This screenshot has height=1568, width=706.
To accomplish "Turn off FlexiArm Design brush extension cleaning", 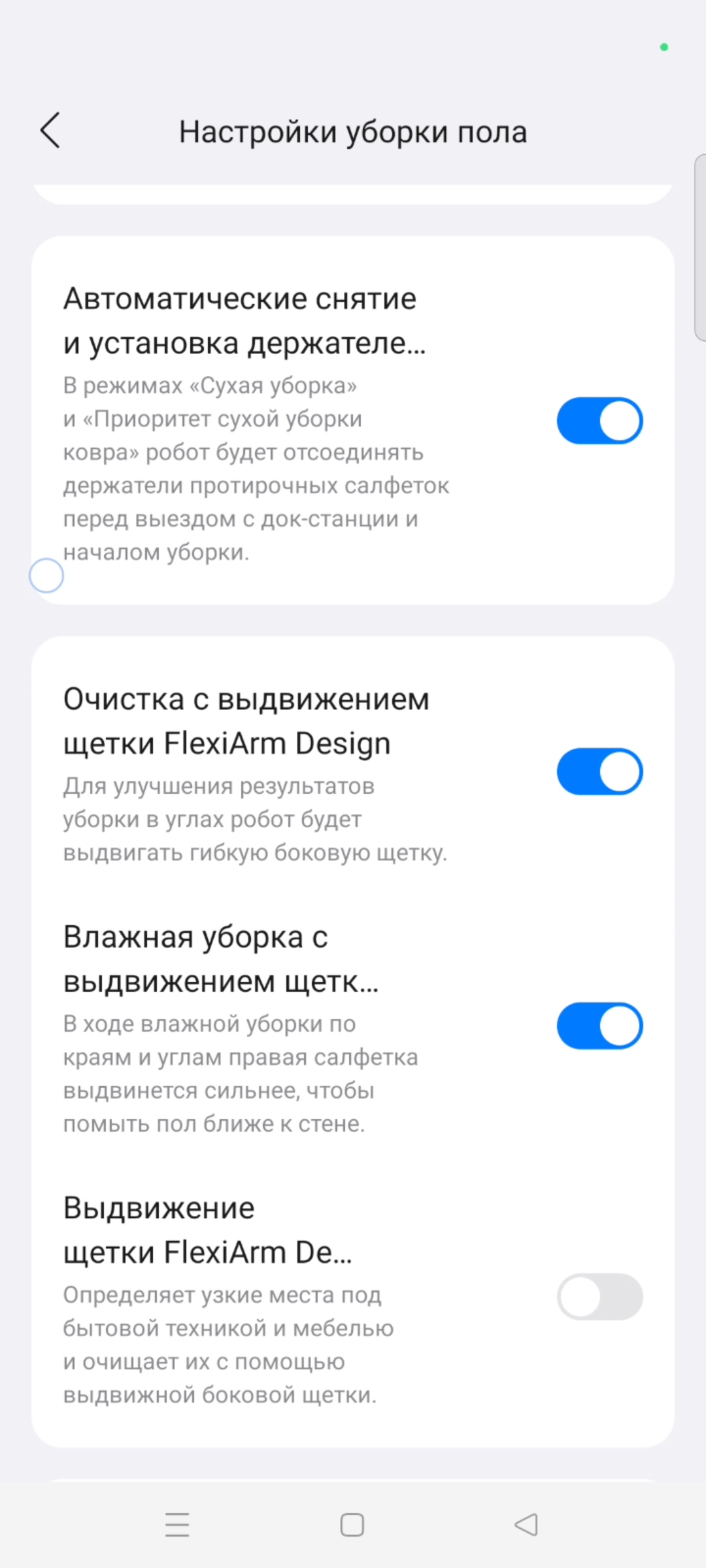I will tap(599, 772).
